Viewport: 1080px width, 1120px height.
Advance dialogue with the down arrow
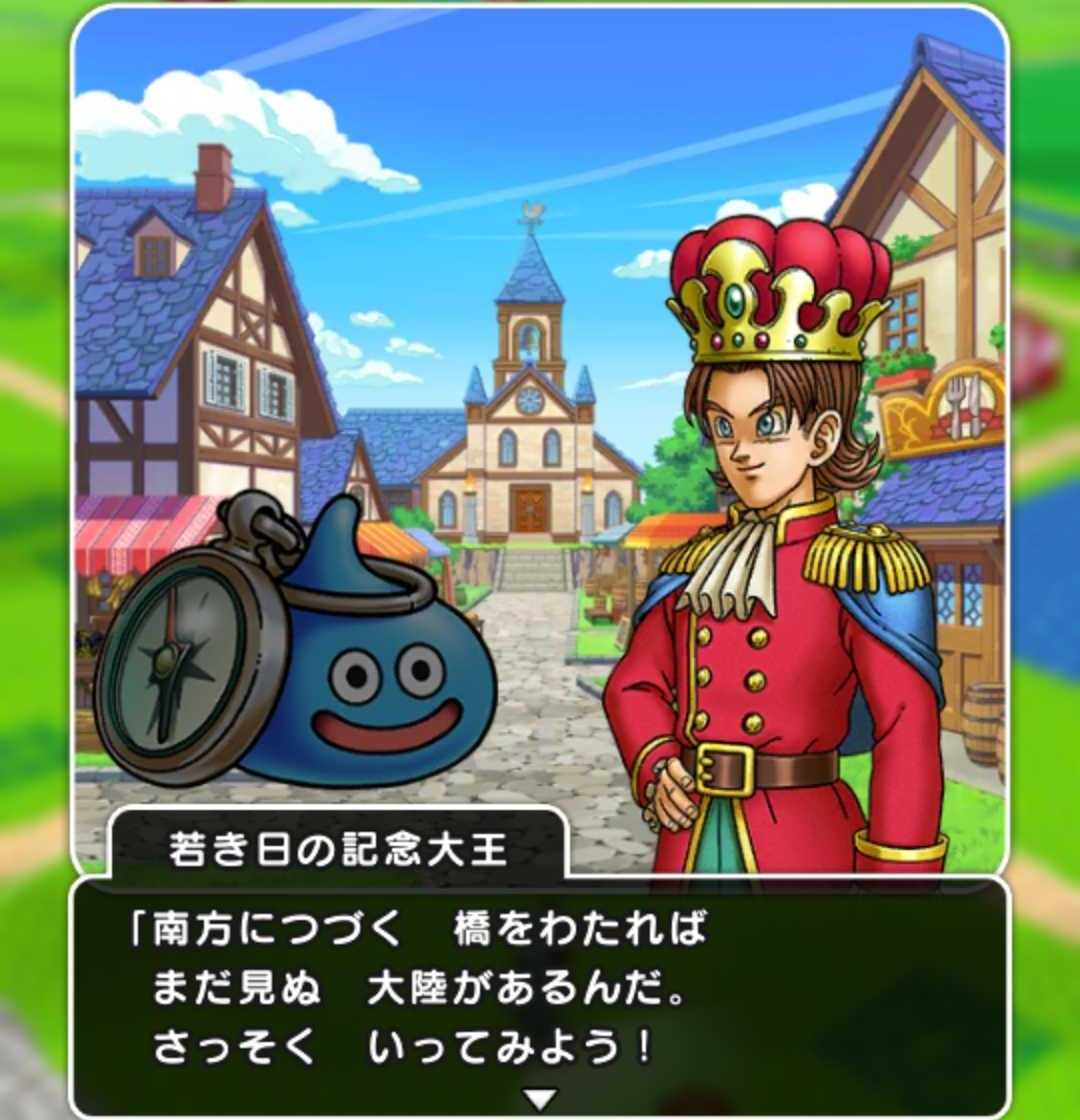[540, 1099]
